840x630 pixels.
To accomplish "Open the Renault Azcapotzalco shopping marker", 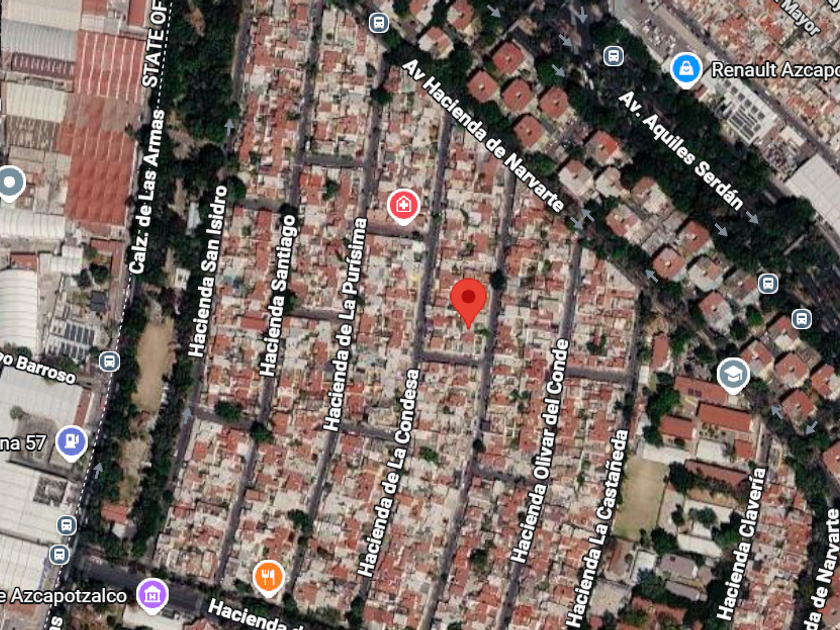I will [x=686, y=70].
